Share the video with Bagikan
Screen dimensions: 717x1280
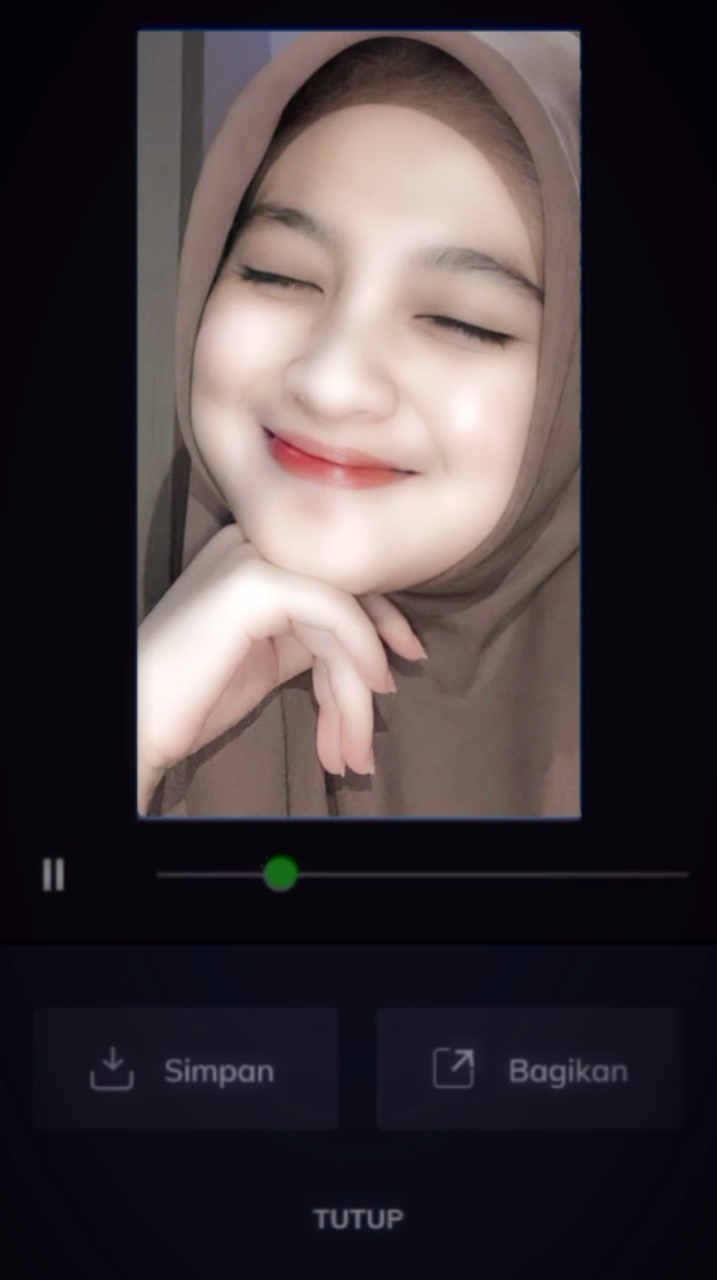530,1069
